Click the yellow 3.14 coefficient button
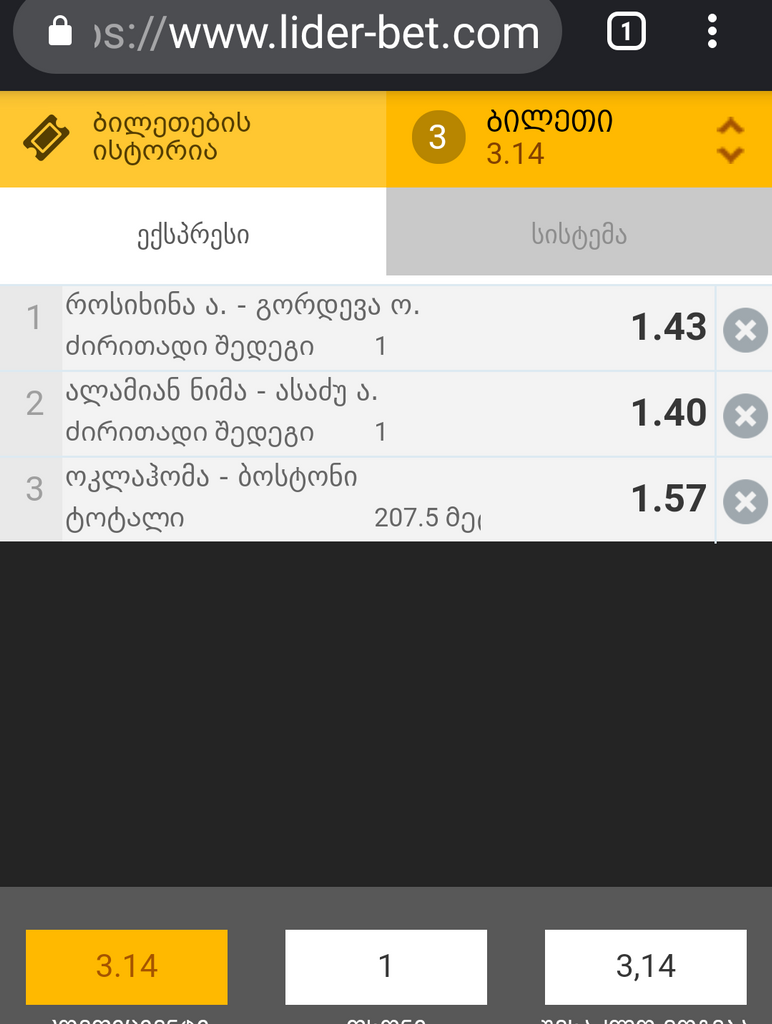 click(x=126, y=967)
